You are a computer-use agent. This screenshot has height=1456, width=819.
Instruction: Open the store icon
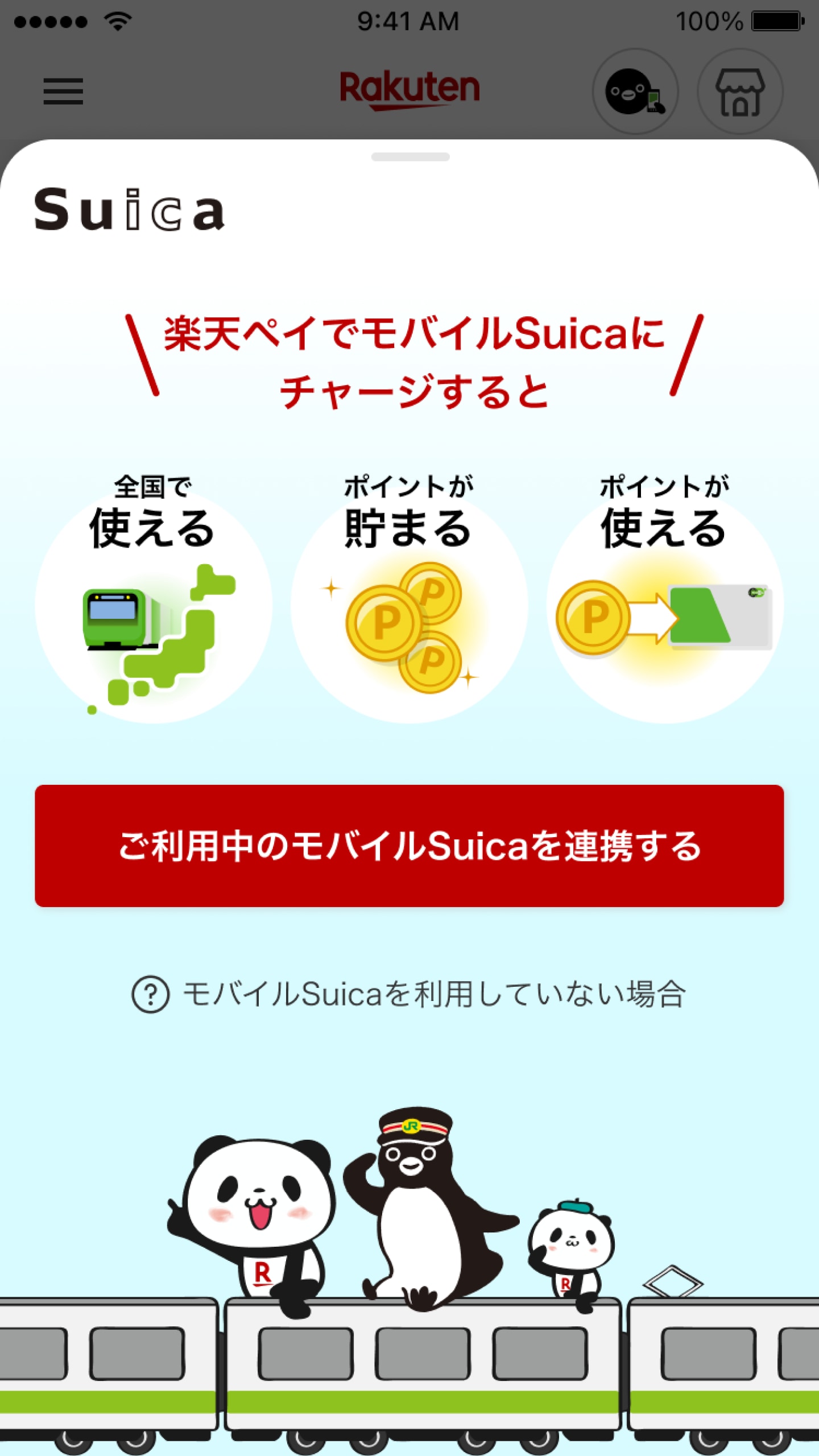point(740,92)
